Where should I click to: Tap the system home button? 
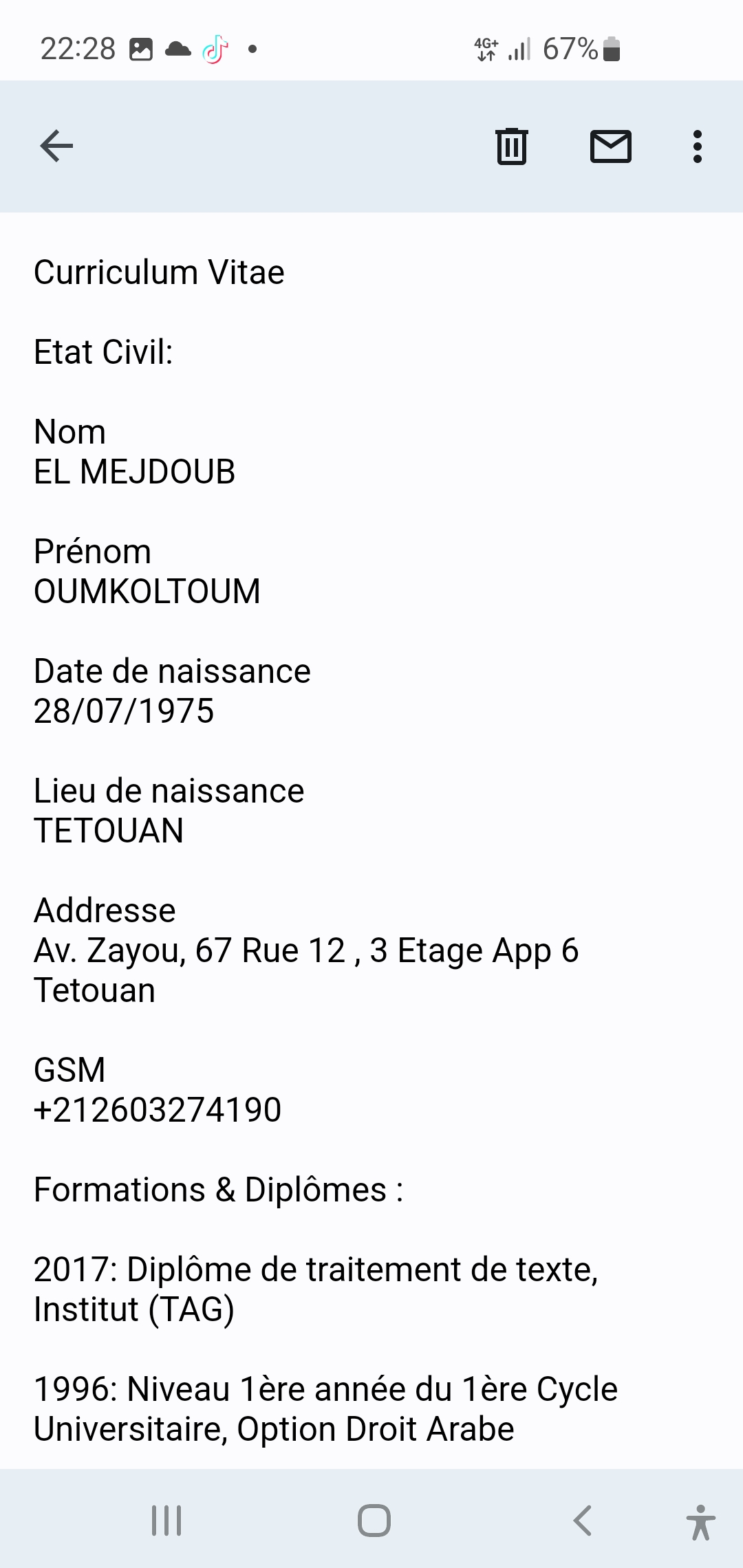click(374, 1520)
